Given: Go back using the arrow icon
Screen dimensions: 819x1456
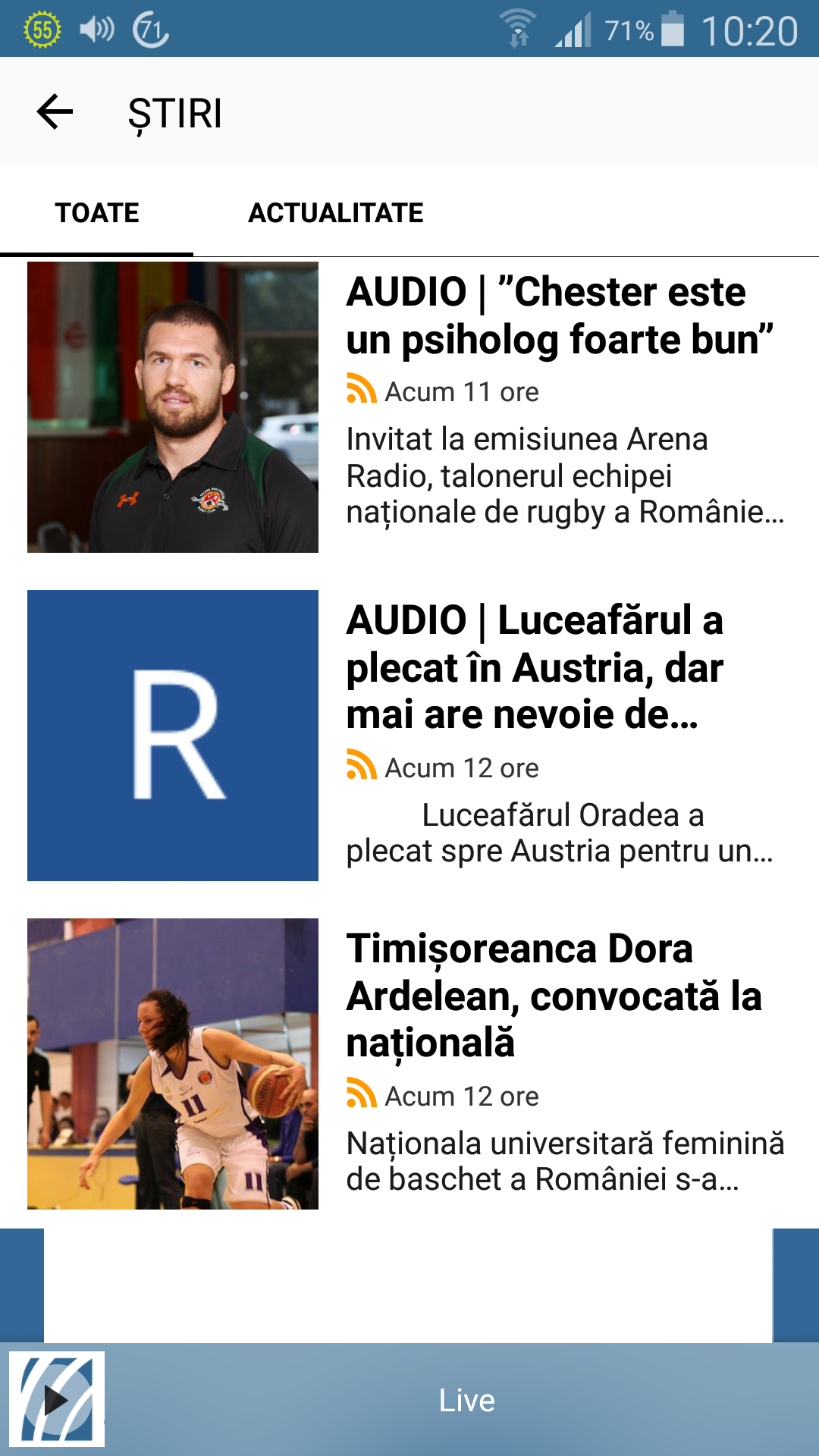Looking at the screenshot, I should click(55, 112).
